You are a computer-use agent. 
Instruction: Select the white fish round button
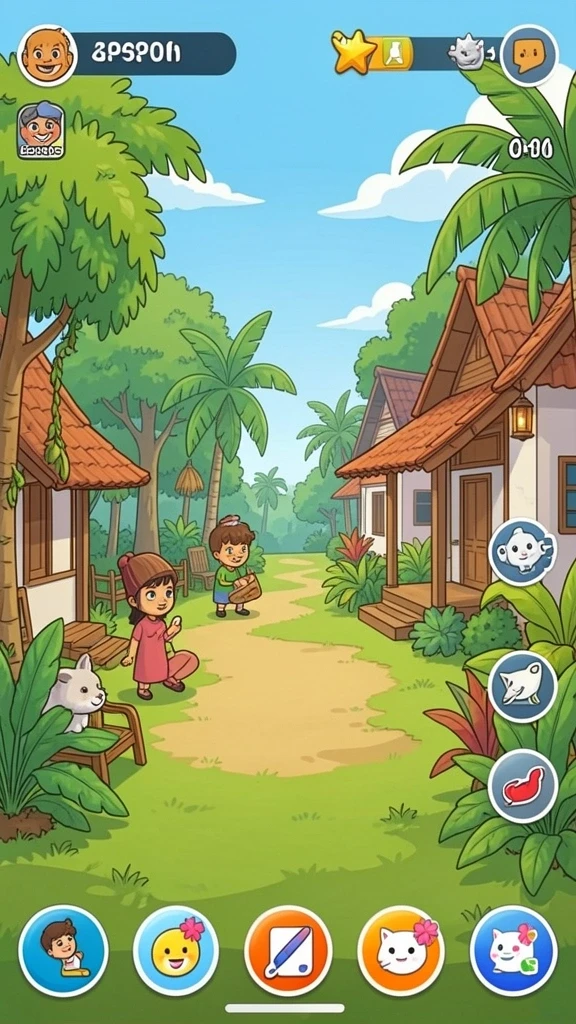point(522,686)
